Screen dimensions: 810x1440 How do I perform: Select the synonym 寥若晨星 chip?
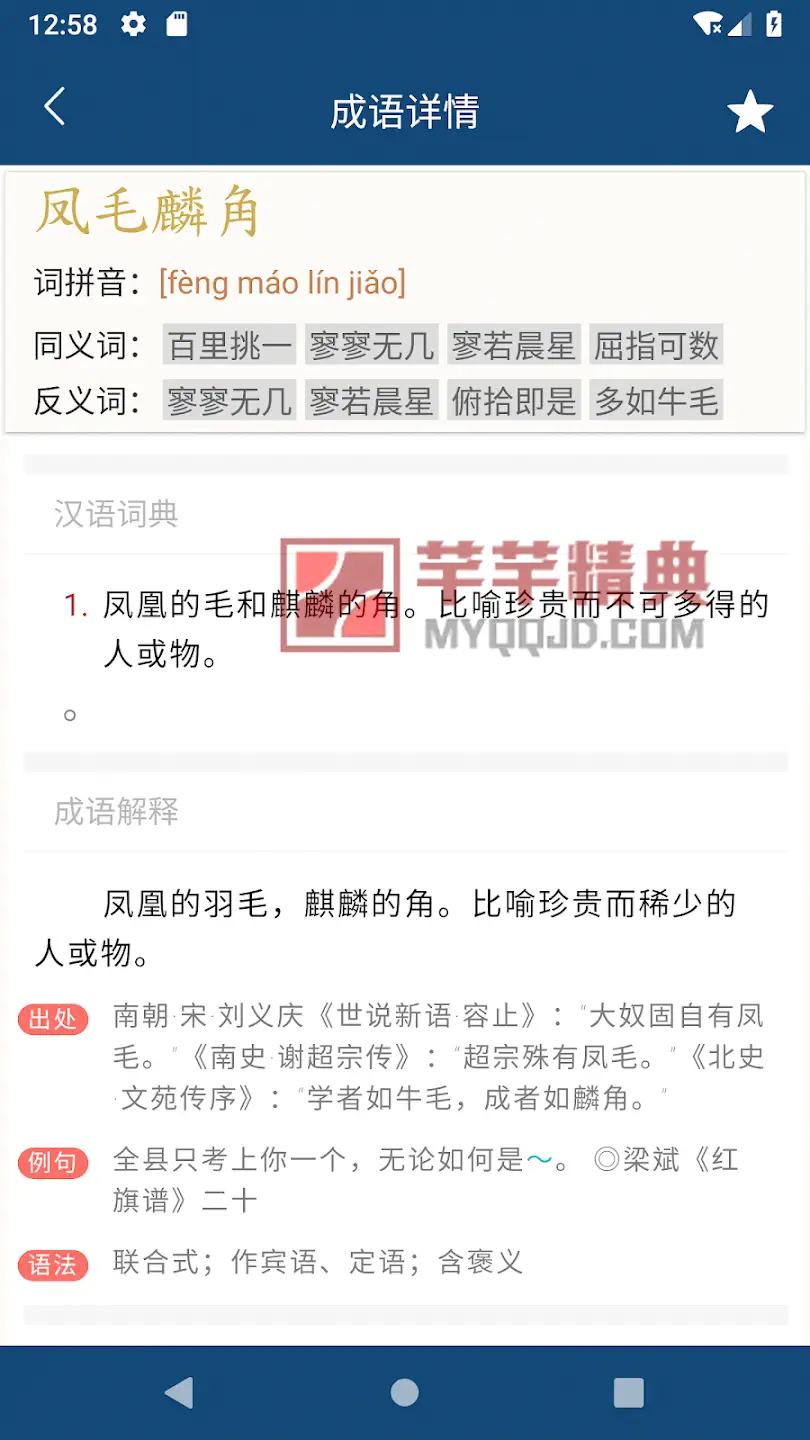coord(513,345)
